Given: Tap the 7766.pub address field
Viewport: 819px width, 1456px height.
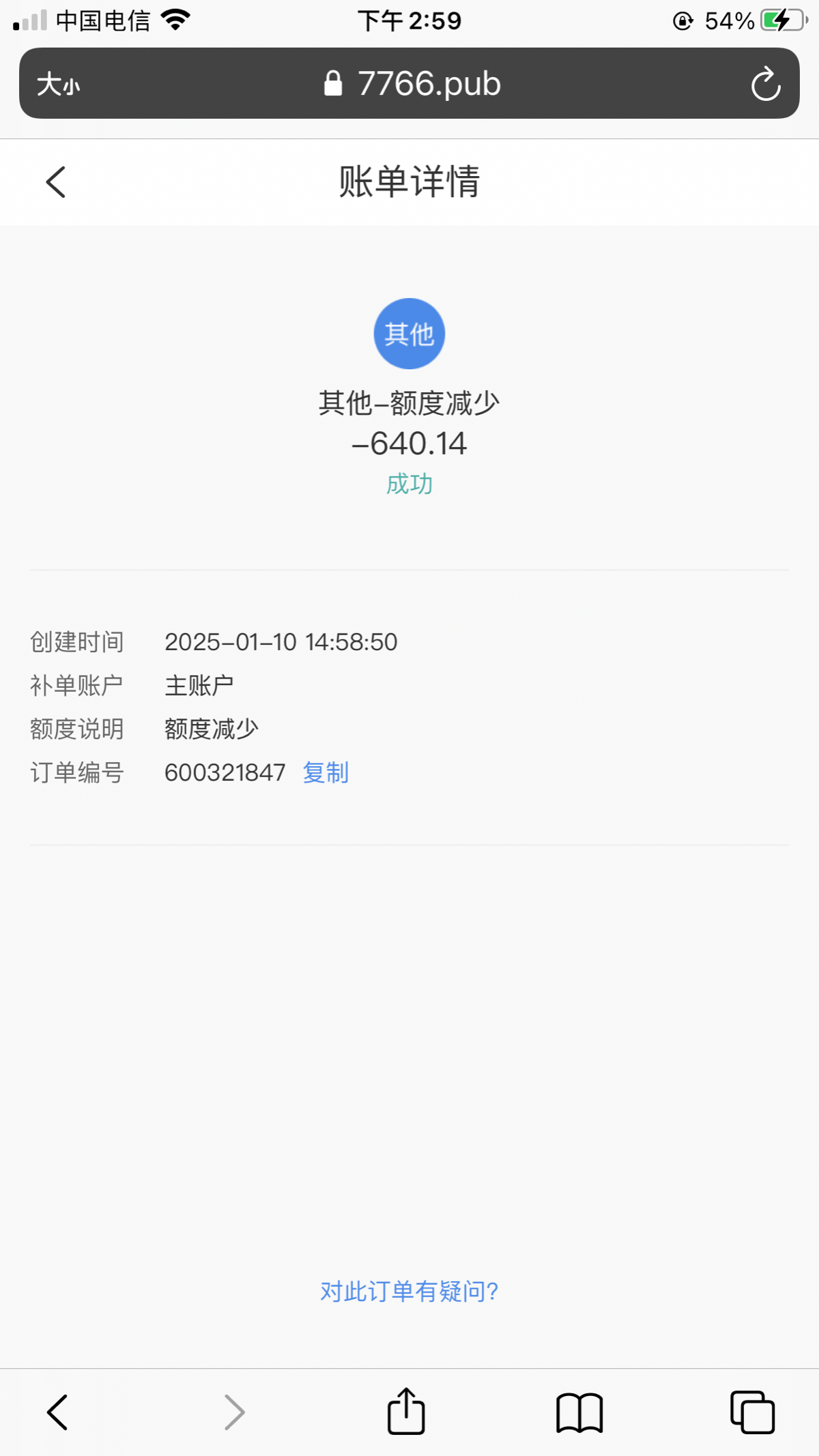Looking at the screenshot, I should click(412, 83).
